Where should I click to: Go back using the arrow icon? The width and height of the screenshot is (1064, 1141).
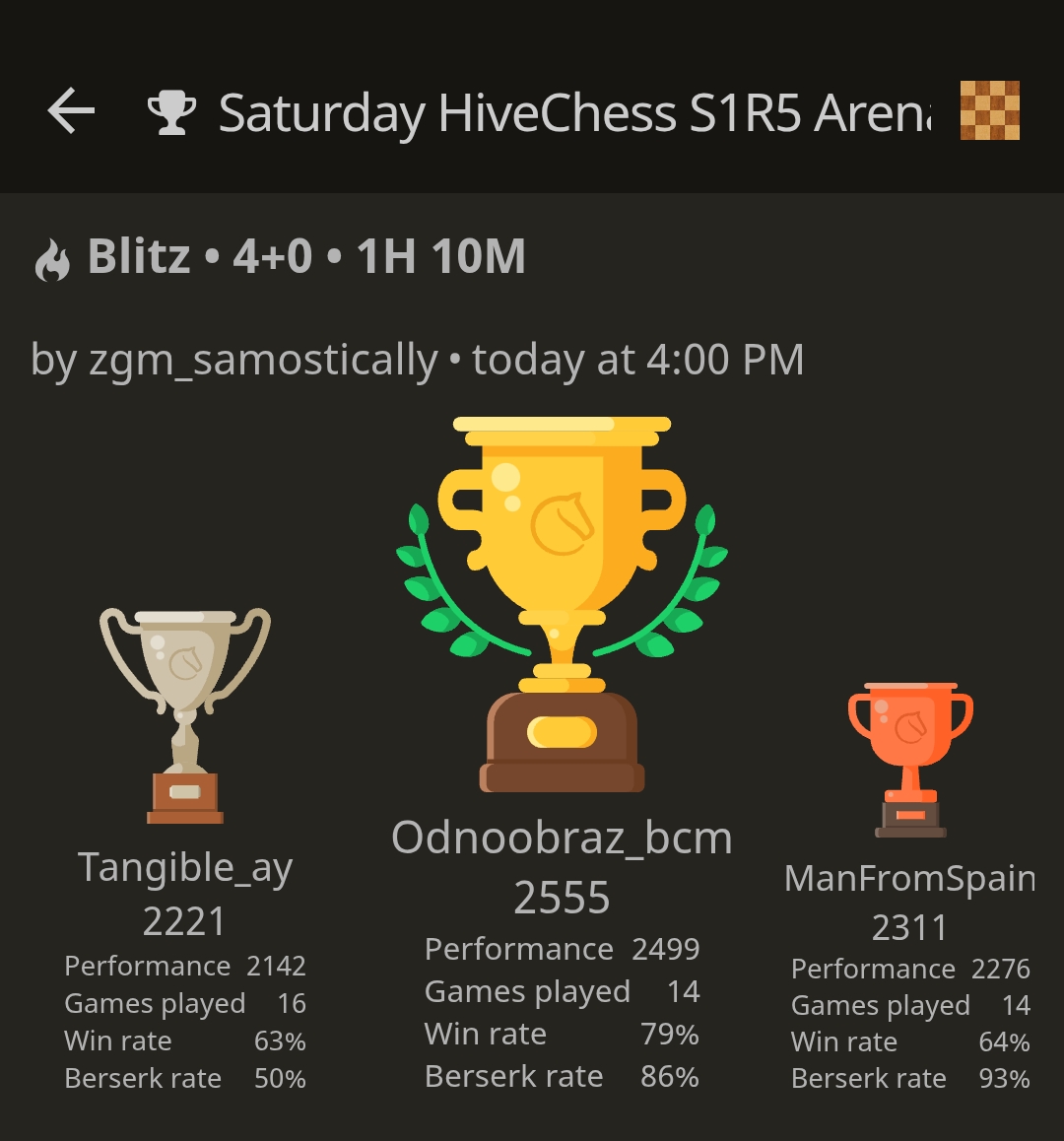tap(71, 111)
